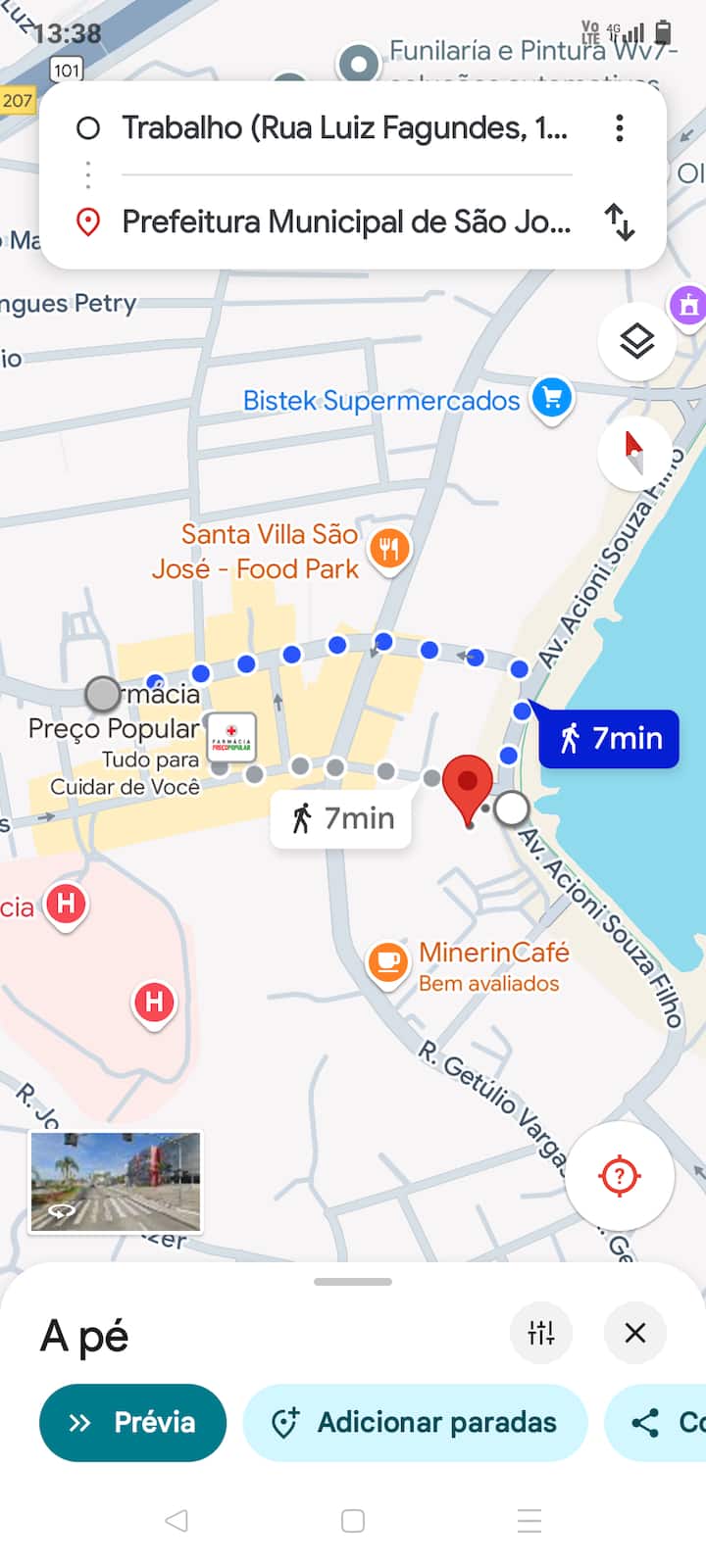706x1568 pixels.
Task: Close the walking directions panel
Action: (x=635, y=1333)
